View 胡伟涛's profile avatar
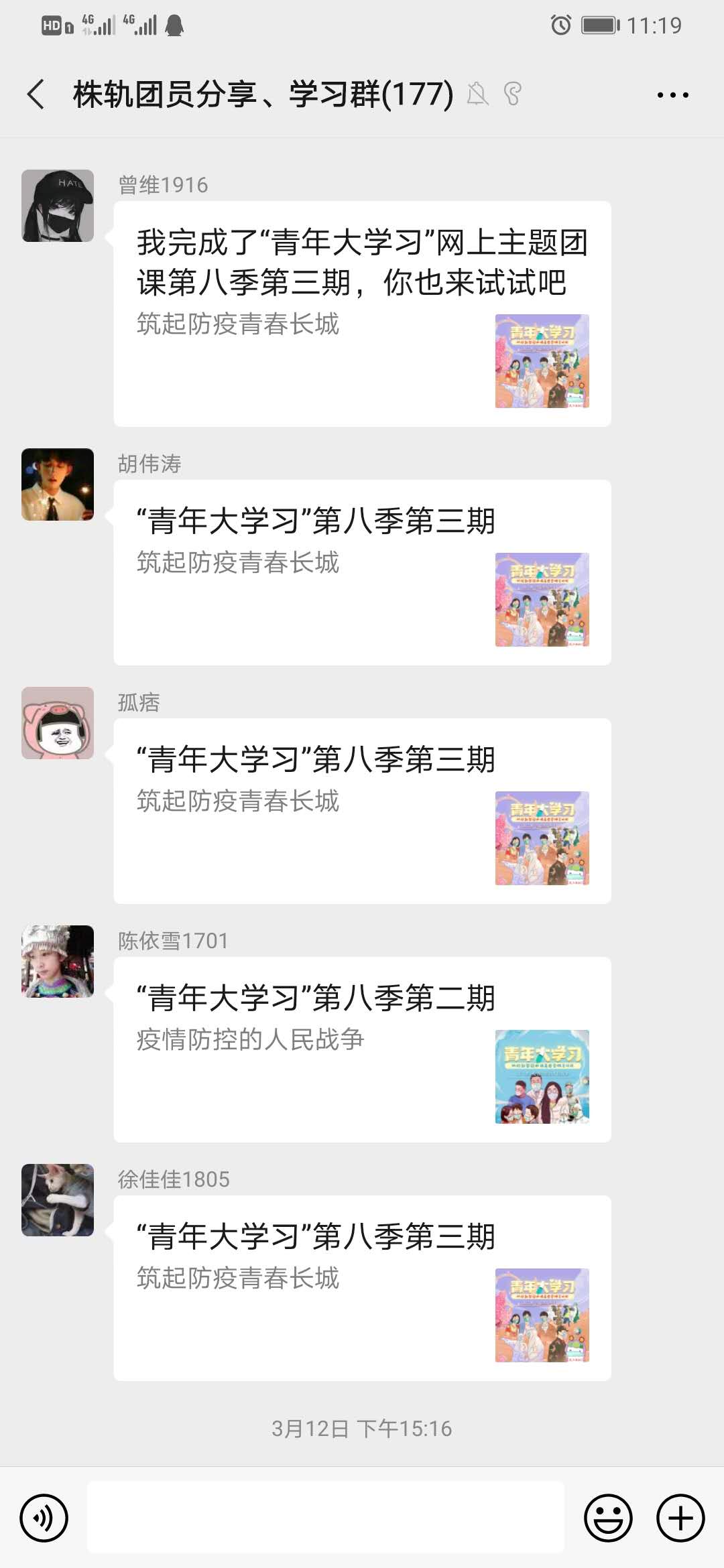Image resolution: width=724 pixels, height=1568 pixels. pyautogui.click(x=58, y=484)
